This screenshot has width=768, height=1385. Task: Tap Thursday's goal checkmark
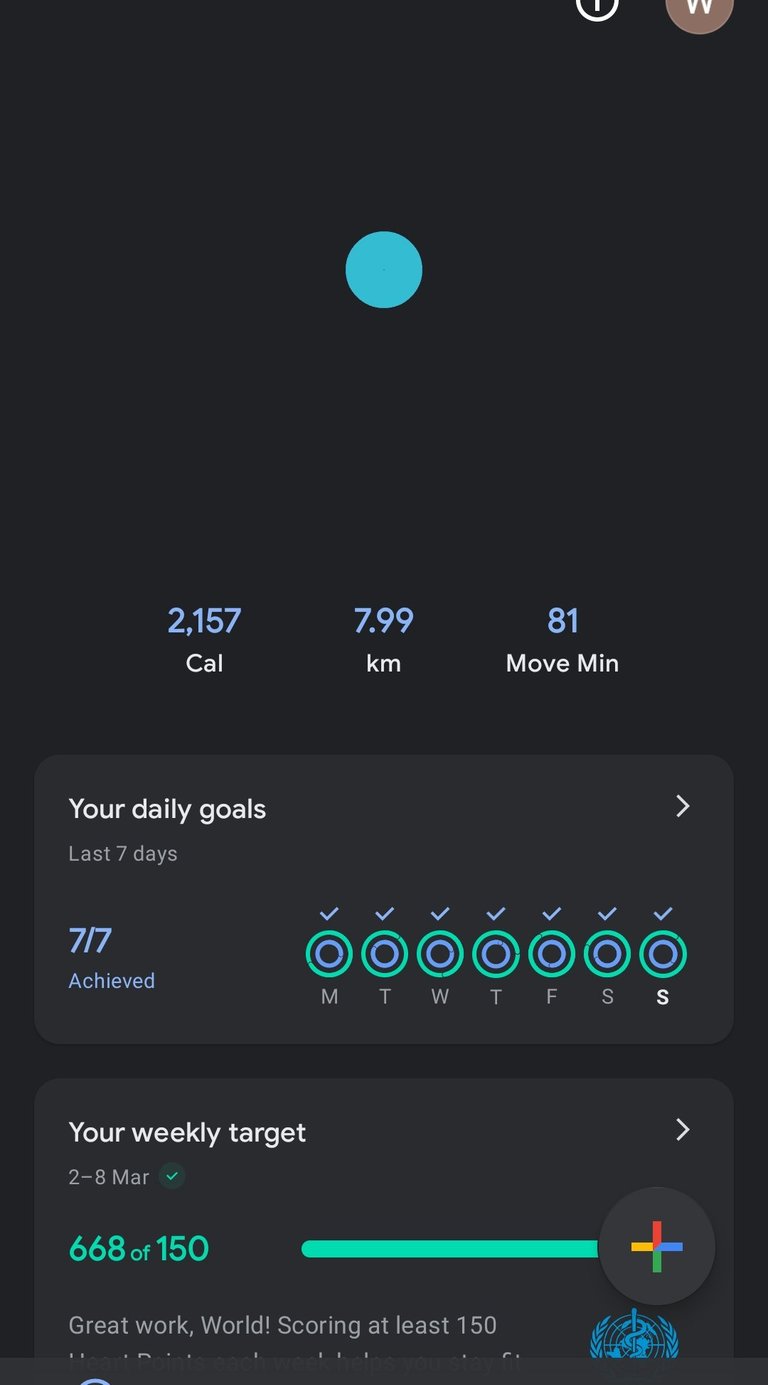coord(496,913)
